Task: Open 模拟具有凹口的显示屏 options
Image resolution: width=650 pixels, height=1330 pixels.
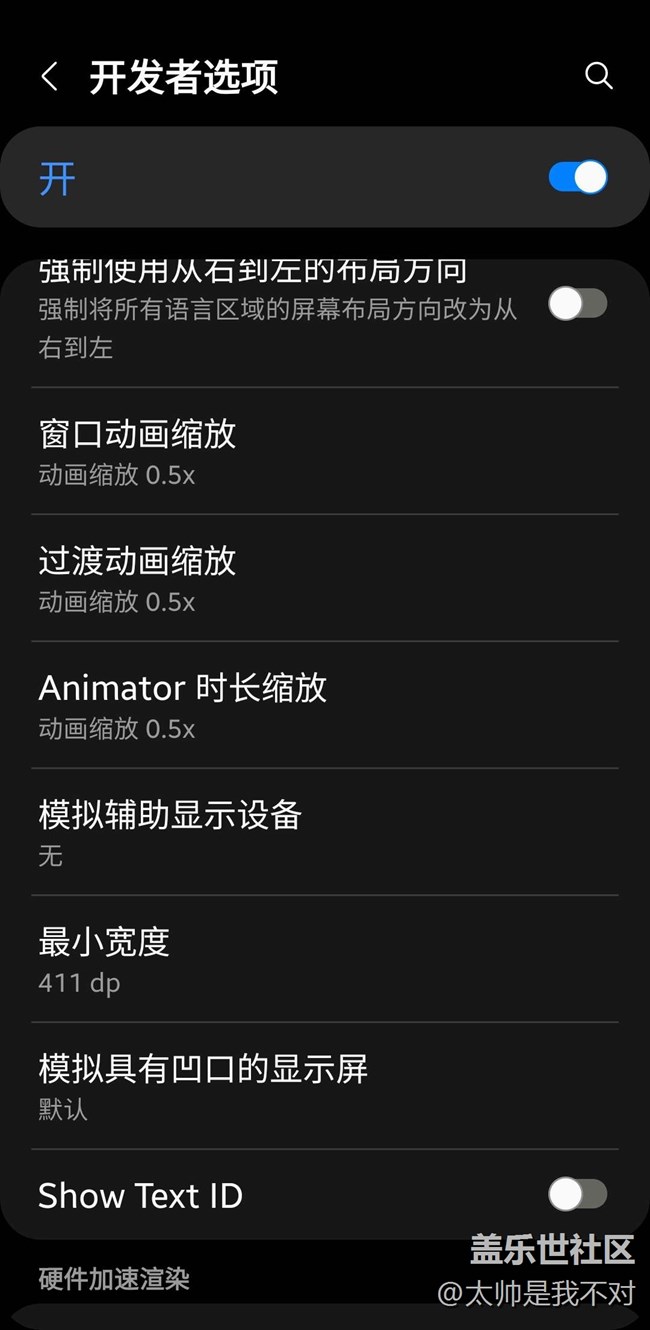Action: (325, 1086)
